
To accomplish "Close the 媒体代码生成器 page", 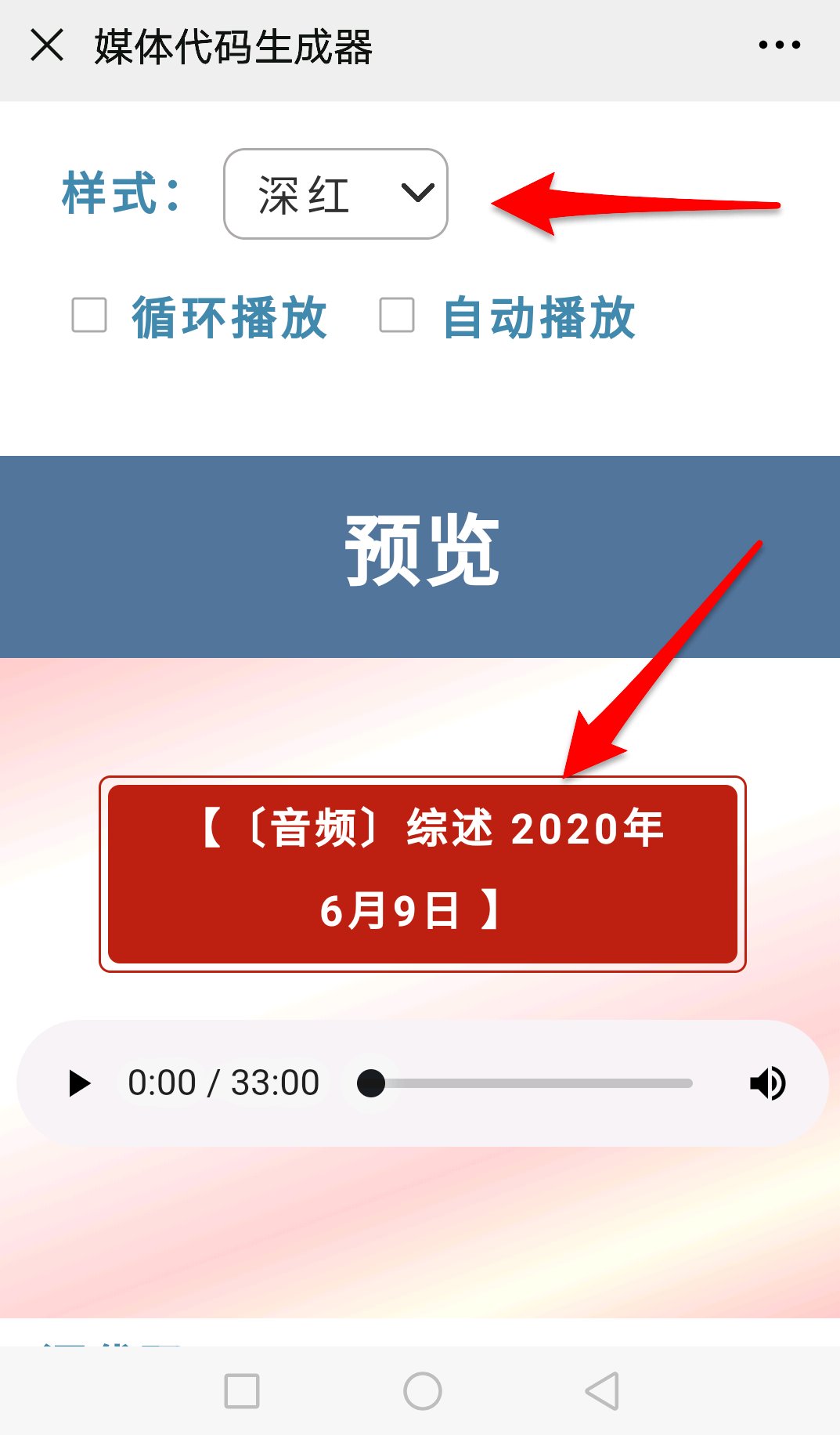I will click(x=47, y=45).
